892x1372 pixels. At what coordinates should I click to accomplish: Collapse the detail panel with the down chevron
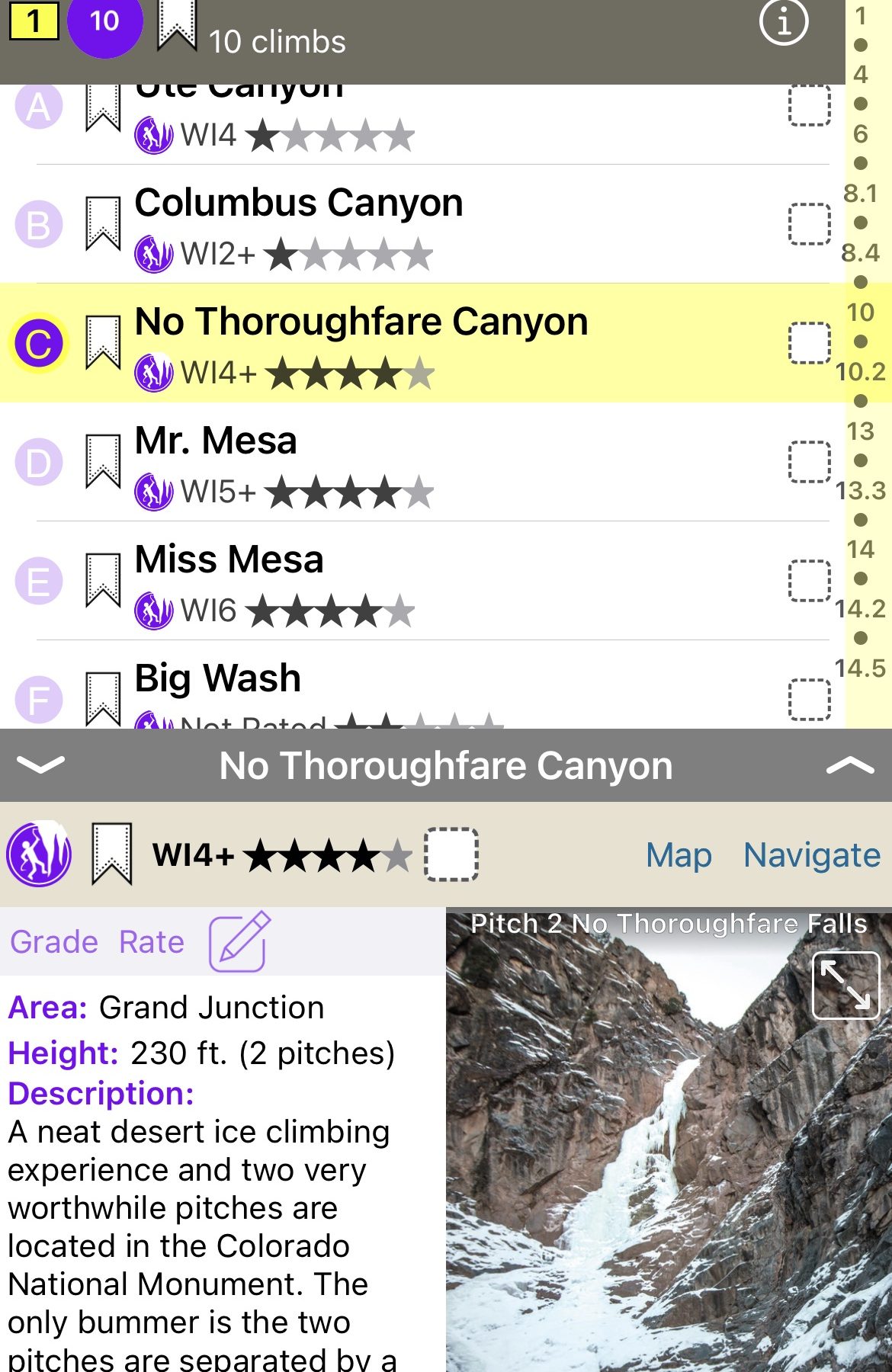pos(40,765)
